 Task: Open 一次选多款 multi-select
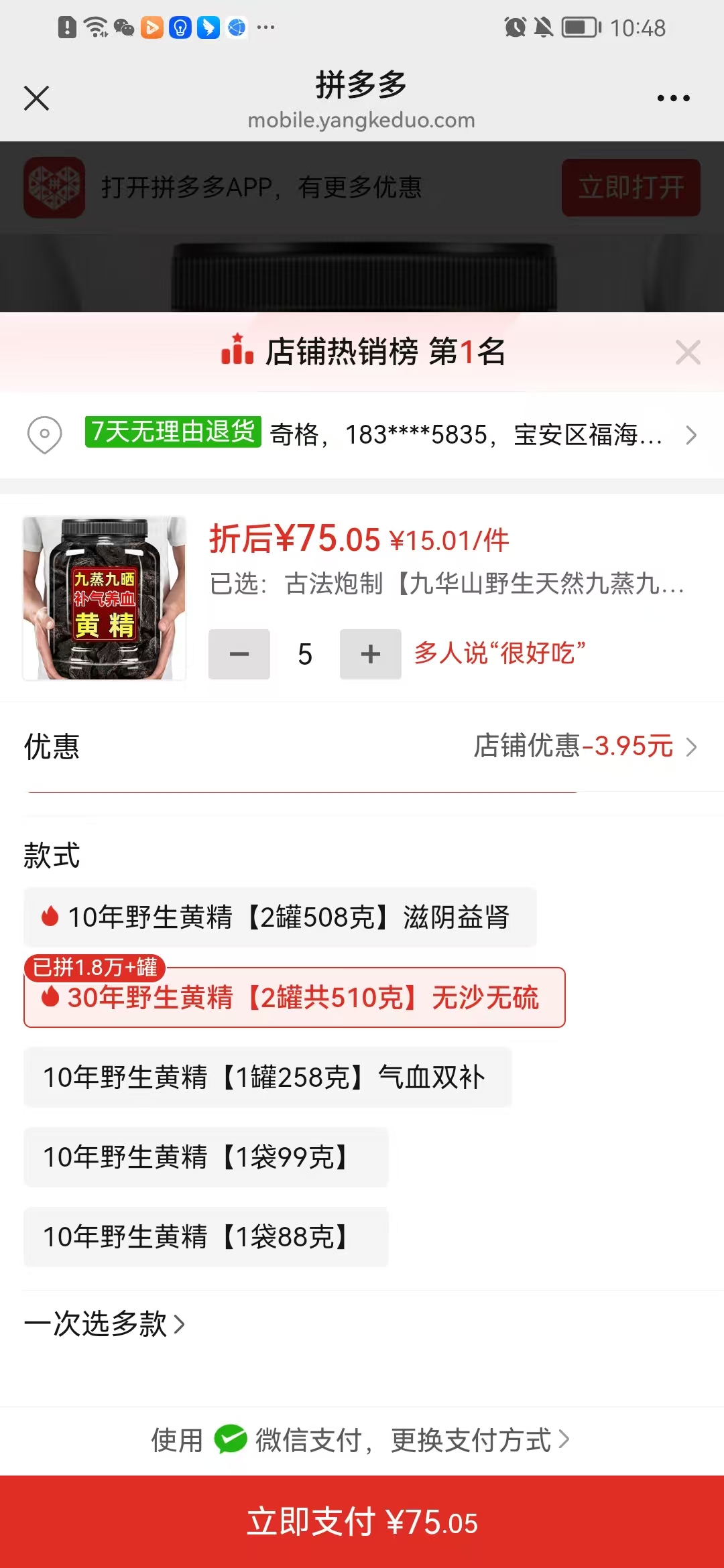tap(105, 1324)
